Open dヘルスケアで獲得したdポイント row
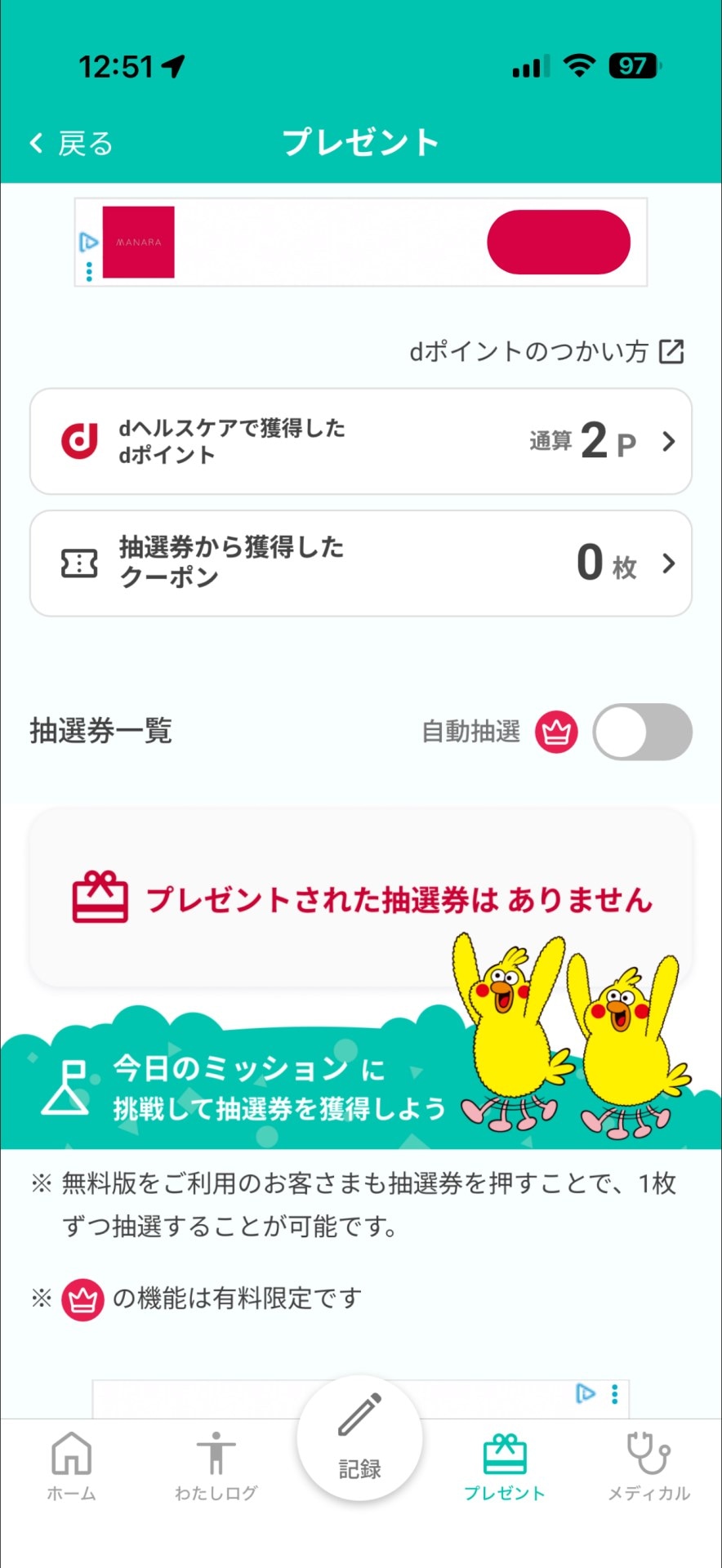The width and height of the screenshot is (722, 1568). 360,441
